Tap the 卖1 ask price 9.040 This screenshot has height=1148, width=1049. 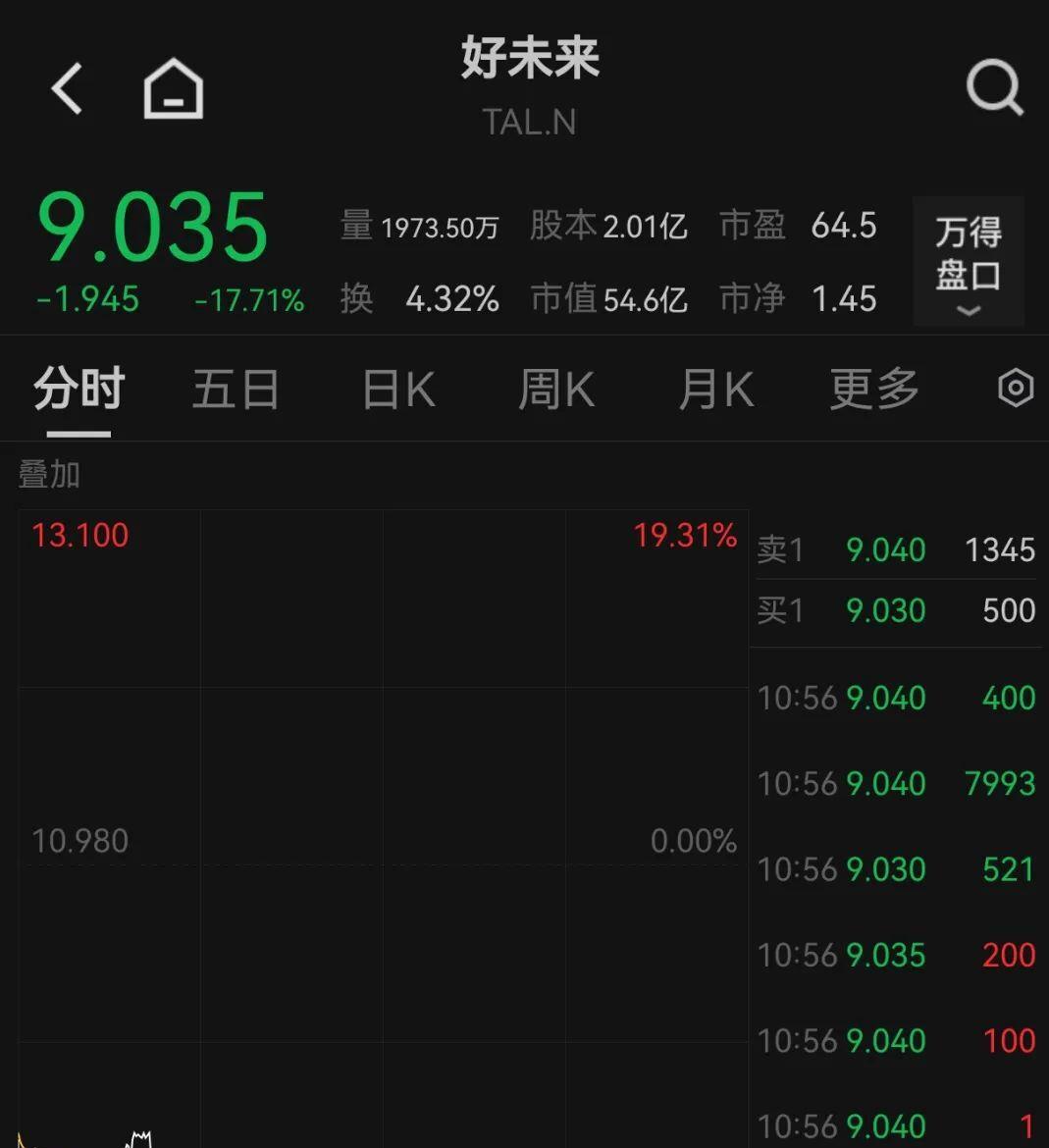886,550
